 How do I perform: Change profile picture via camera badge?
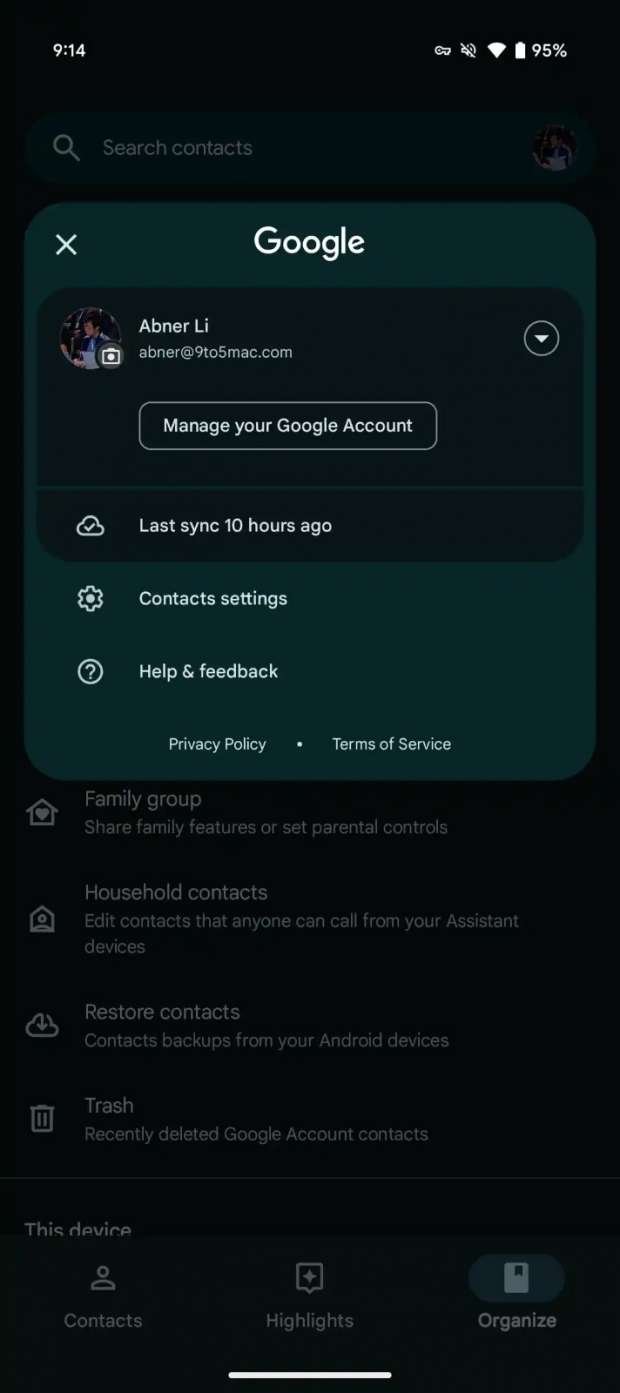click(112, 356)
